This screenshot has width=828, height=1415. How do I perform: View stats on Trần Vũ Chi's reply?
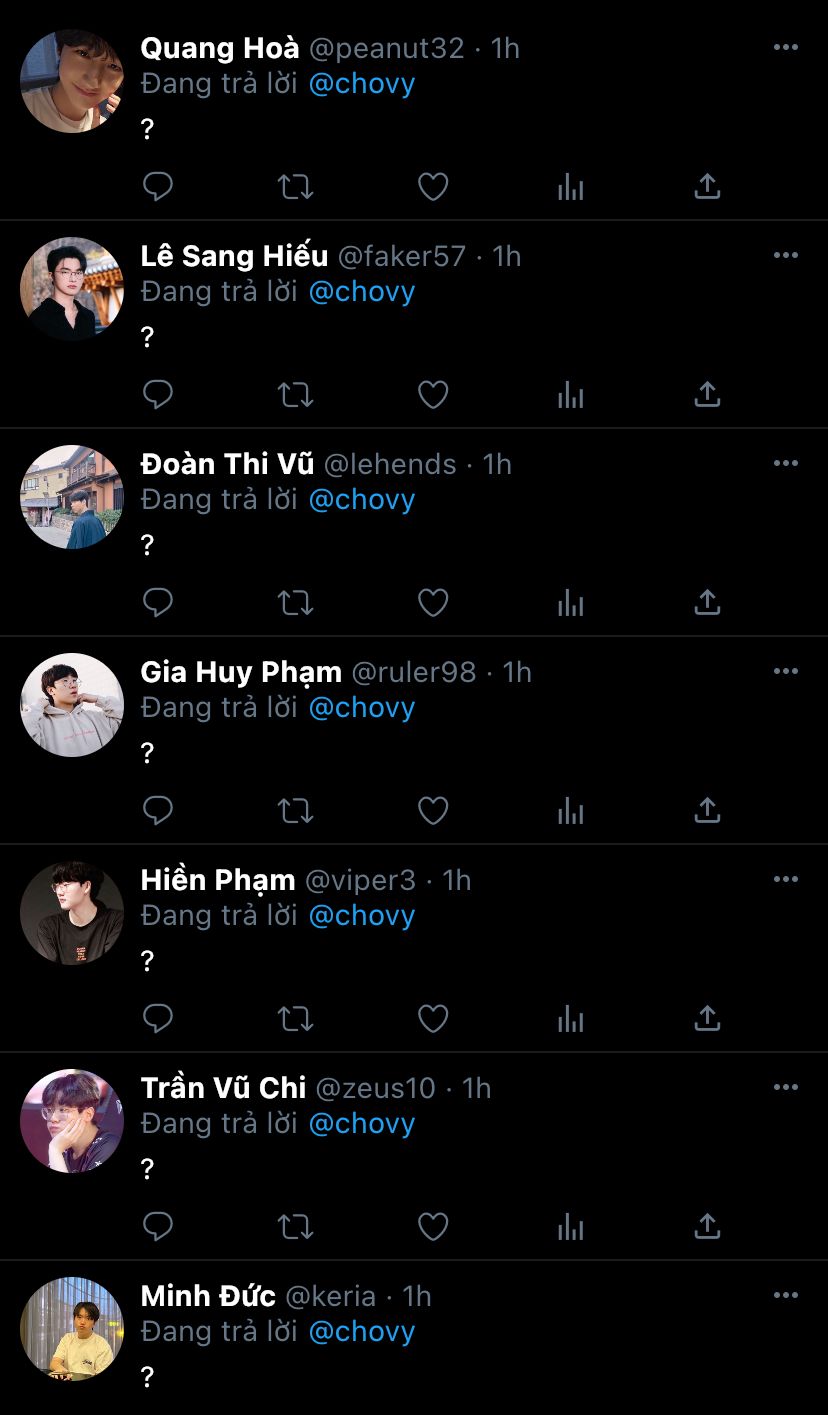click(x=570, y=1227)
